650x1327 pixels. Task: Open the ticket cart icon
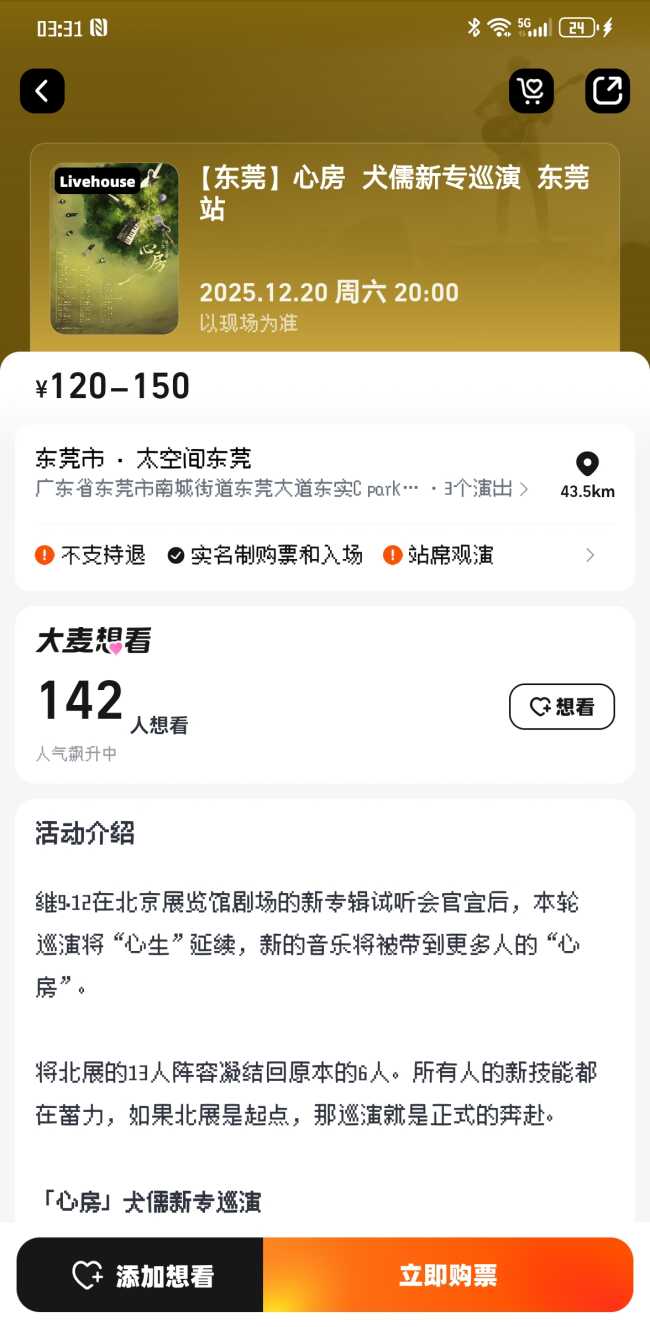(x=531, y=91)
